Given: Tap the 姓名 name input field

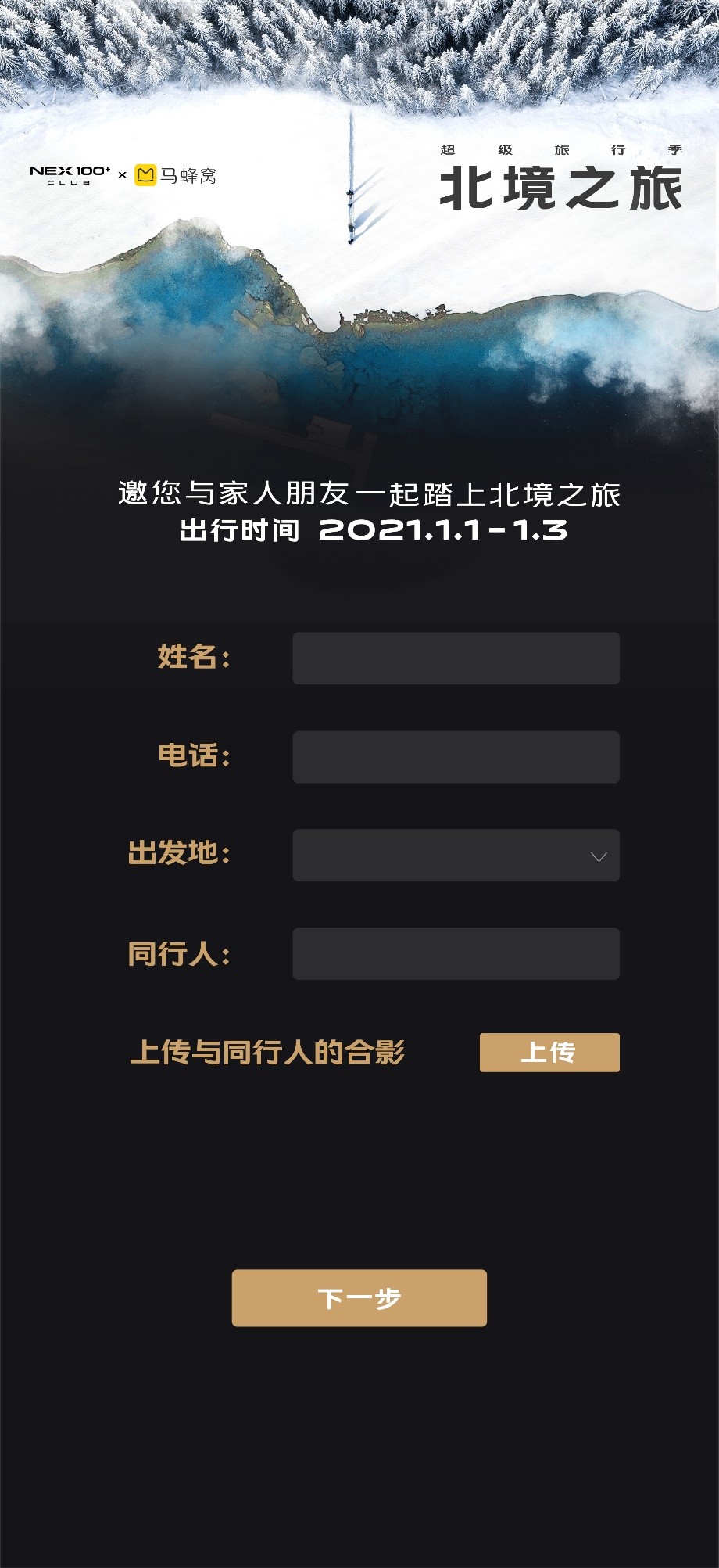Looking at the screenshot, I should (x=456, y=658).
